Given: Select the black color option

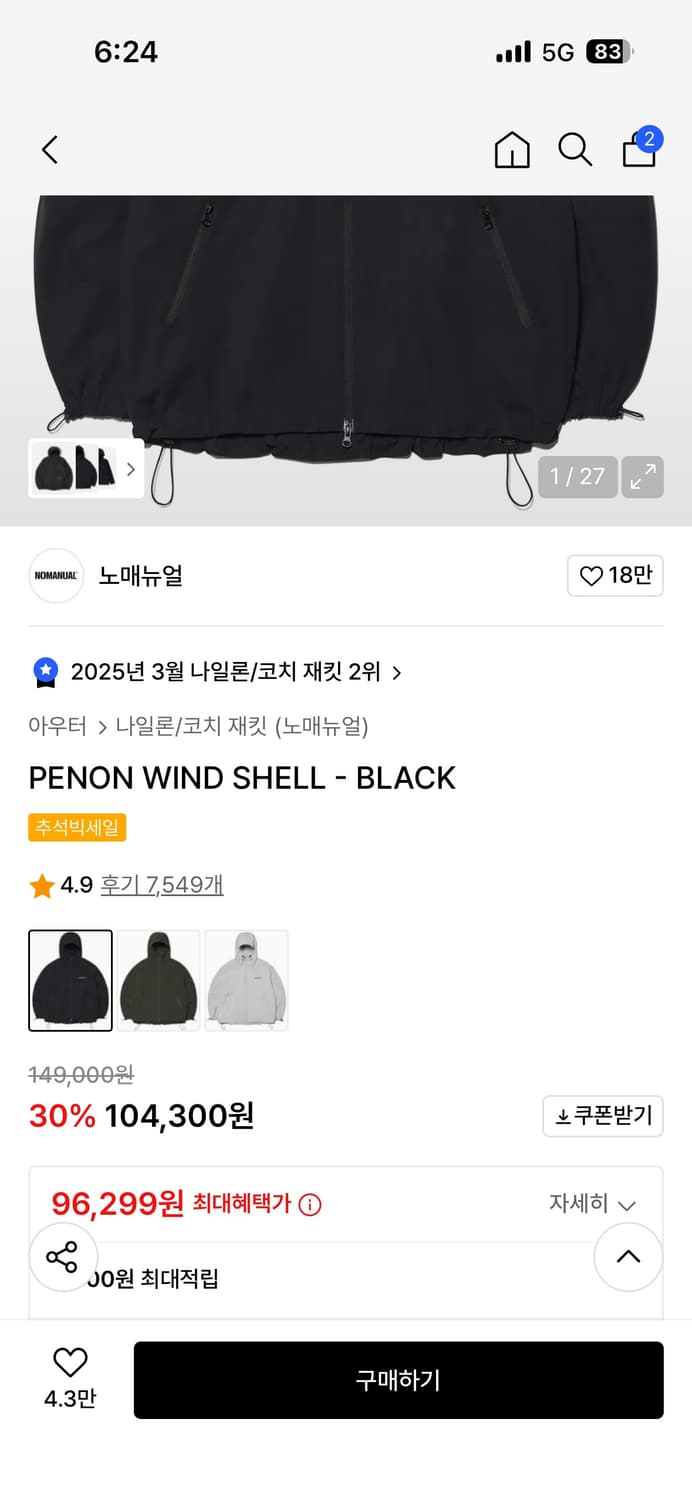Looking at the screenshot, I should pos(70,980).
